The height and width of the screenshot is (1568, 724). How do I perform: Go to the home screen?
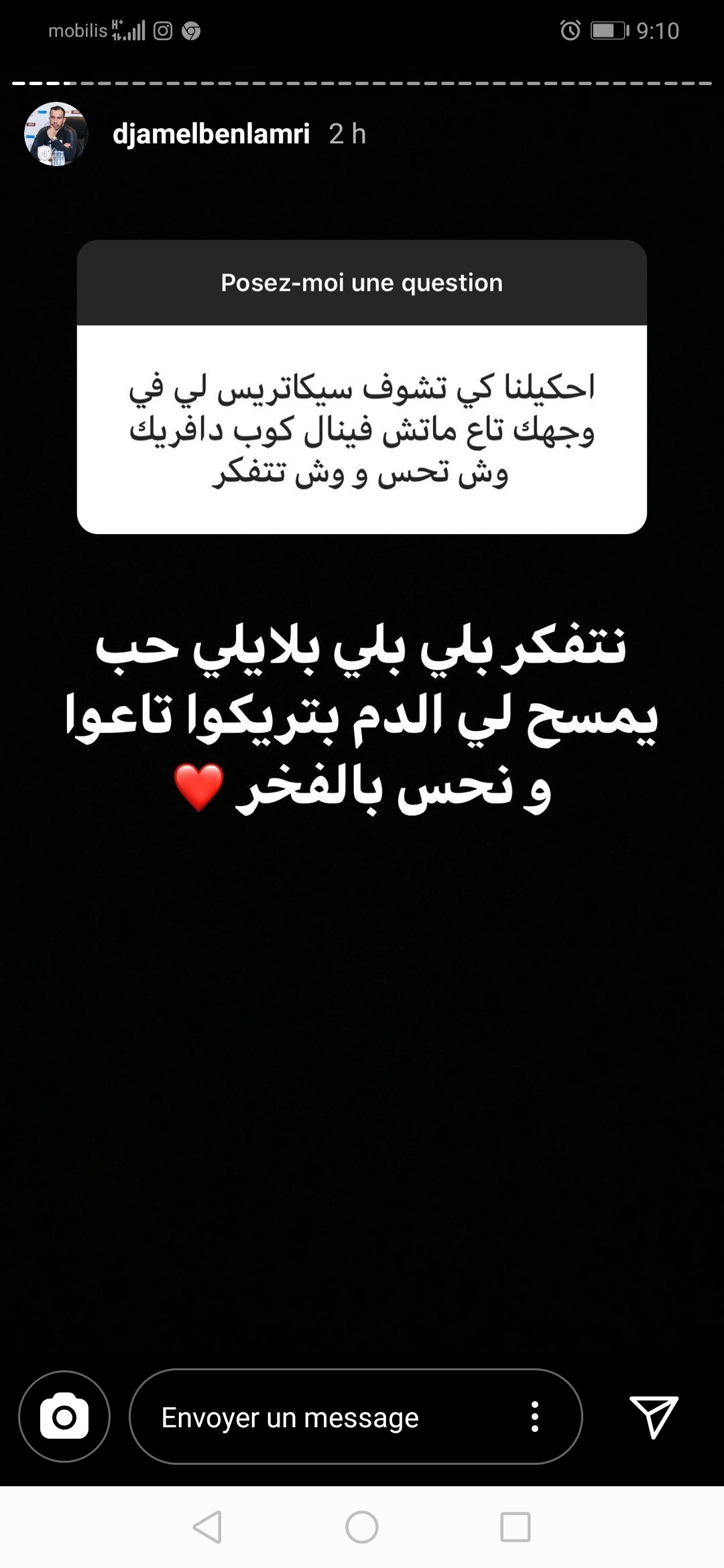(362, 1527)
